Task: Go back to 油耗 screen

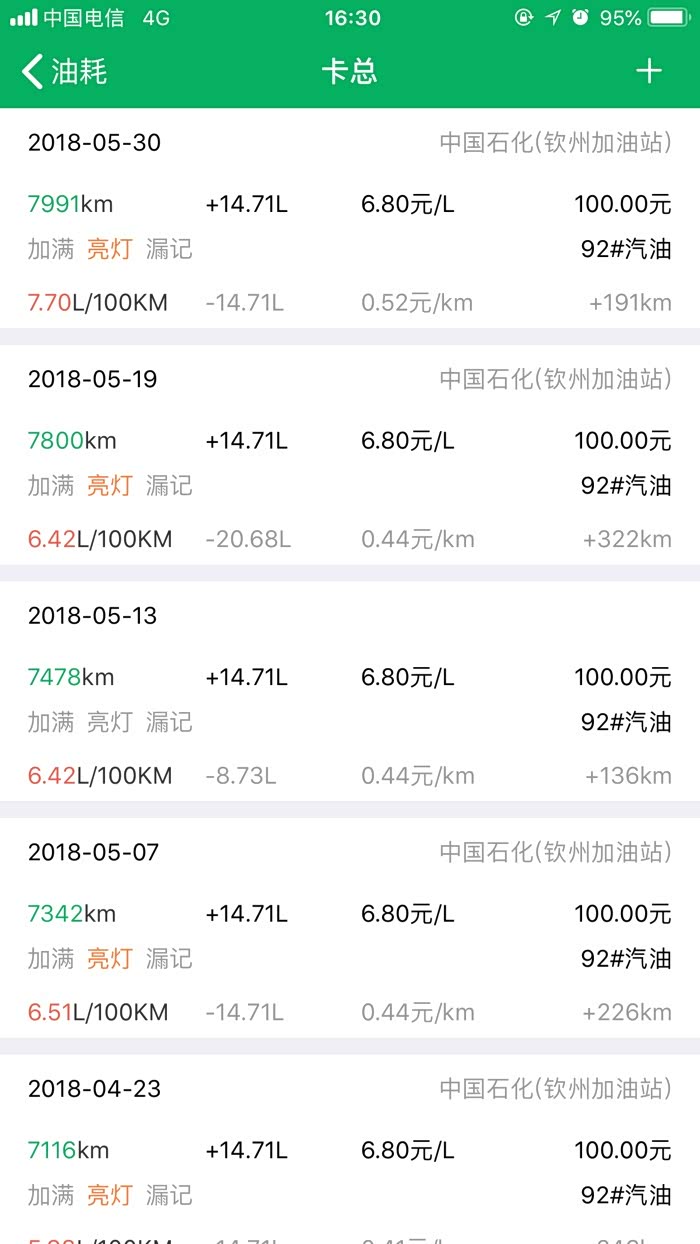Action: (64, 72)
